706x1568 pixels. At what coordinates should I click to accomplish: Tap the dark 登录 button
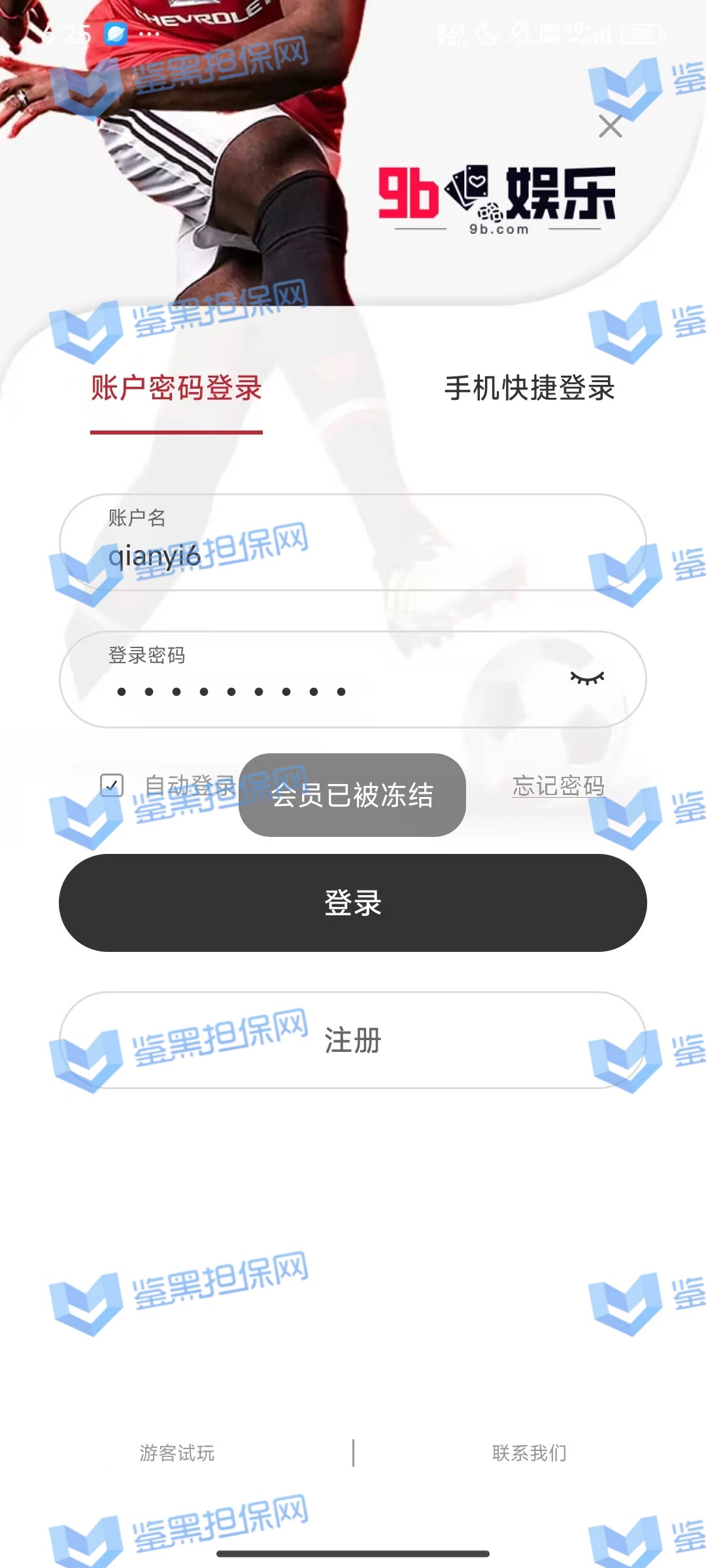pos(353,903)
